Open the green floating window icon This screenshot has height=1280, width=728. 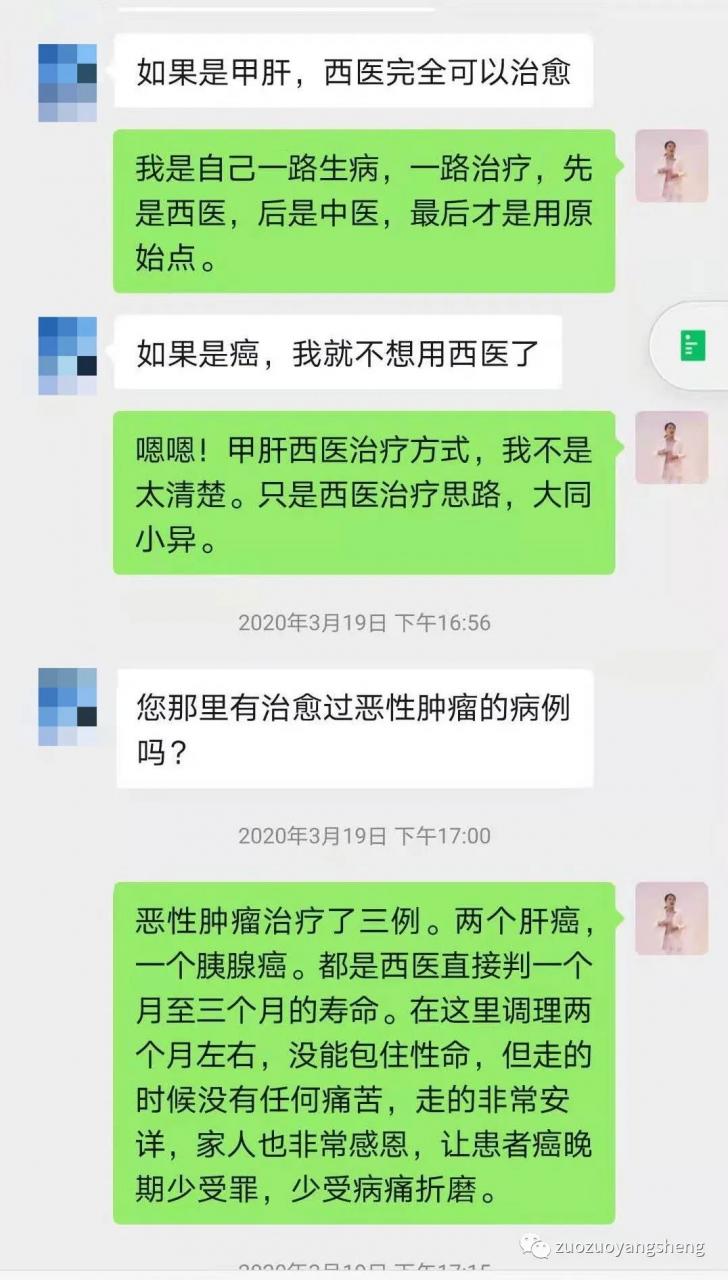click(x=692, y=346)
